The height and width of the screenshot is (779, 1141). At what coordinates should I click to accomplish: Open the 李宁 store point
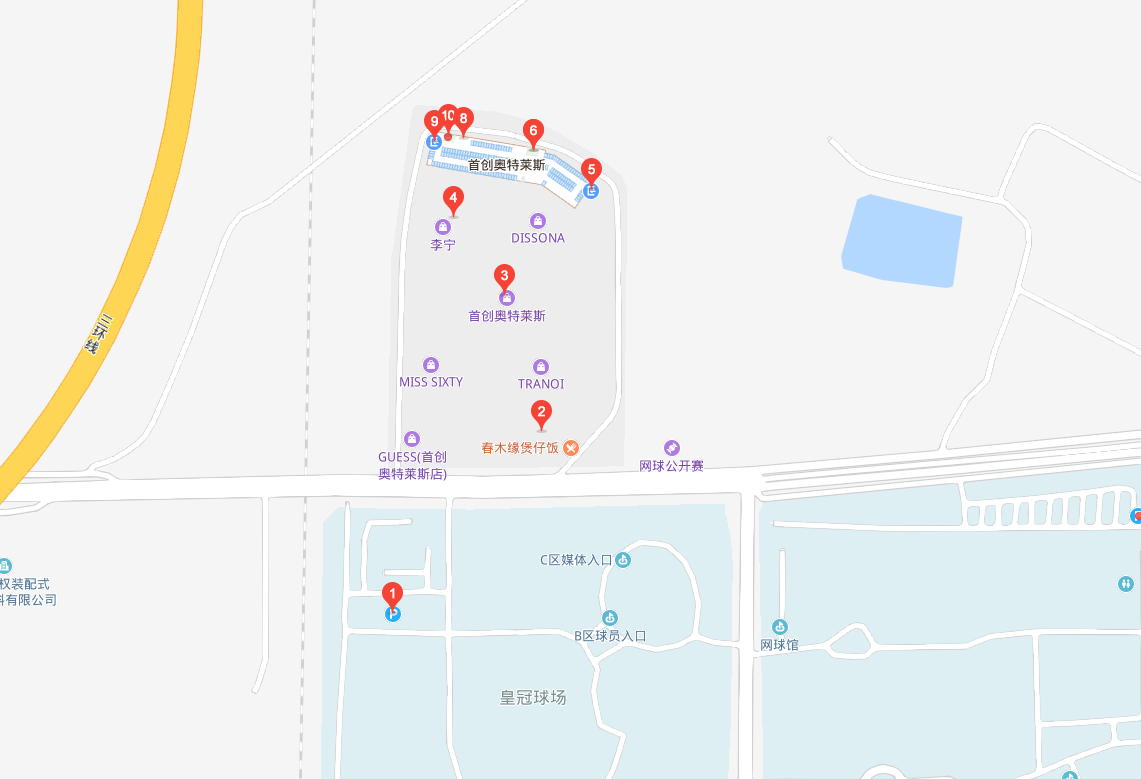click(443, 227)
